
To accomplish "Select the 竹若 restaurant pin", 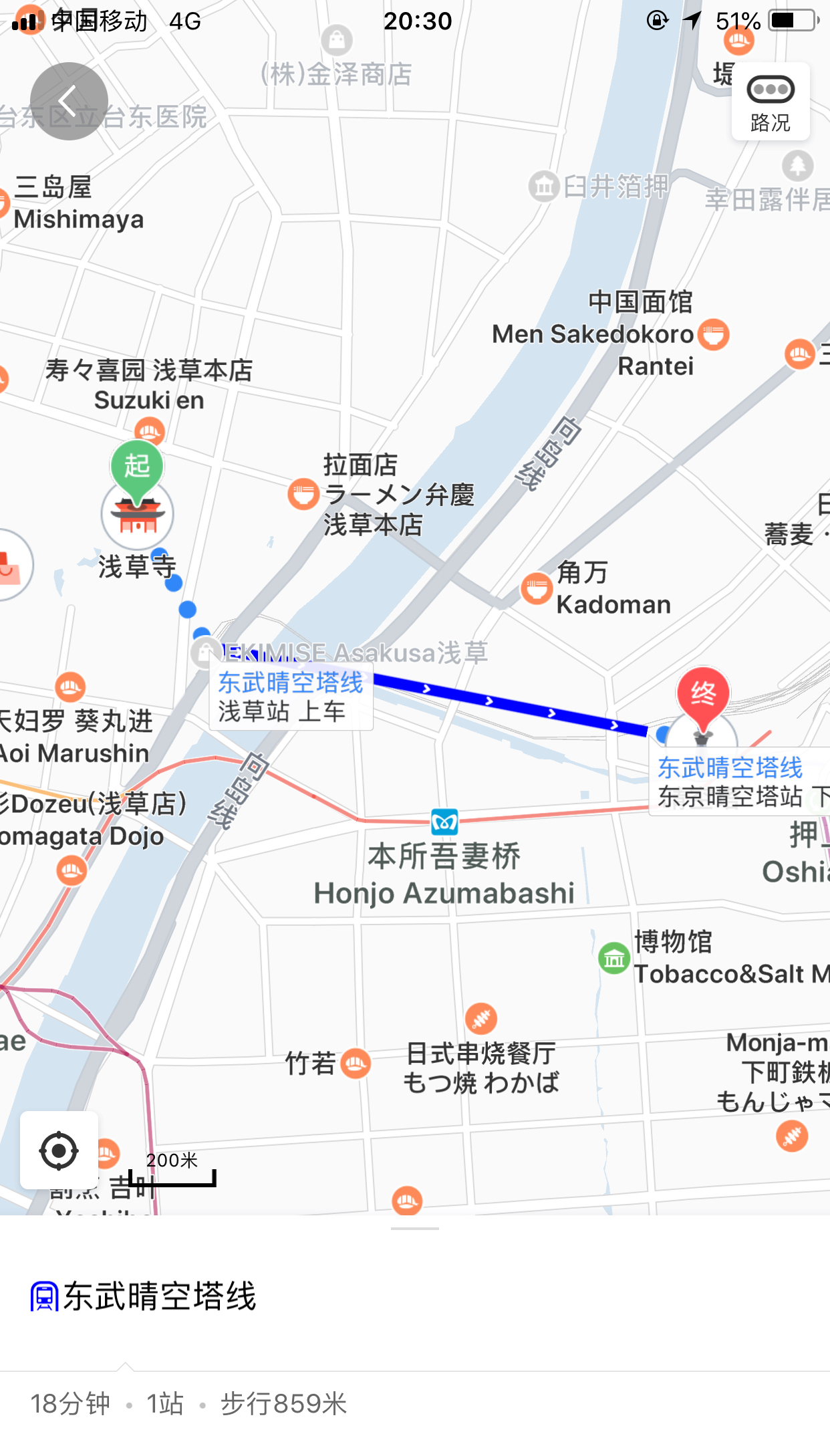I will [x=356, y=1063].
